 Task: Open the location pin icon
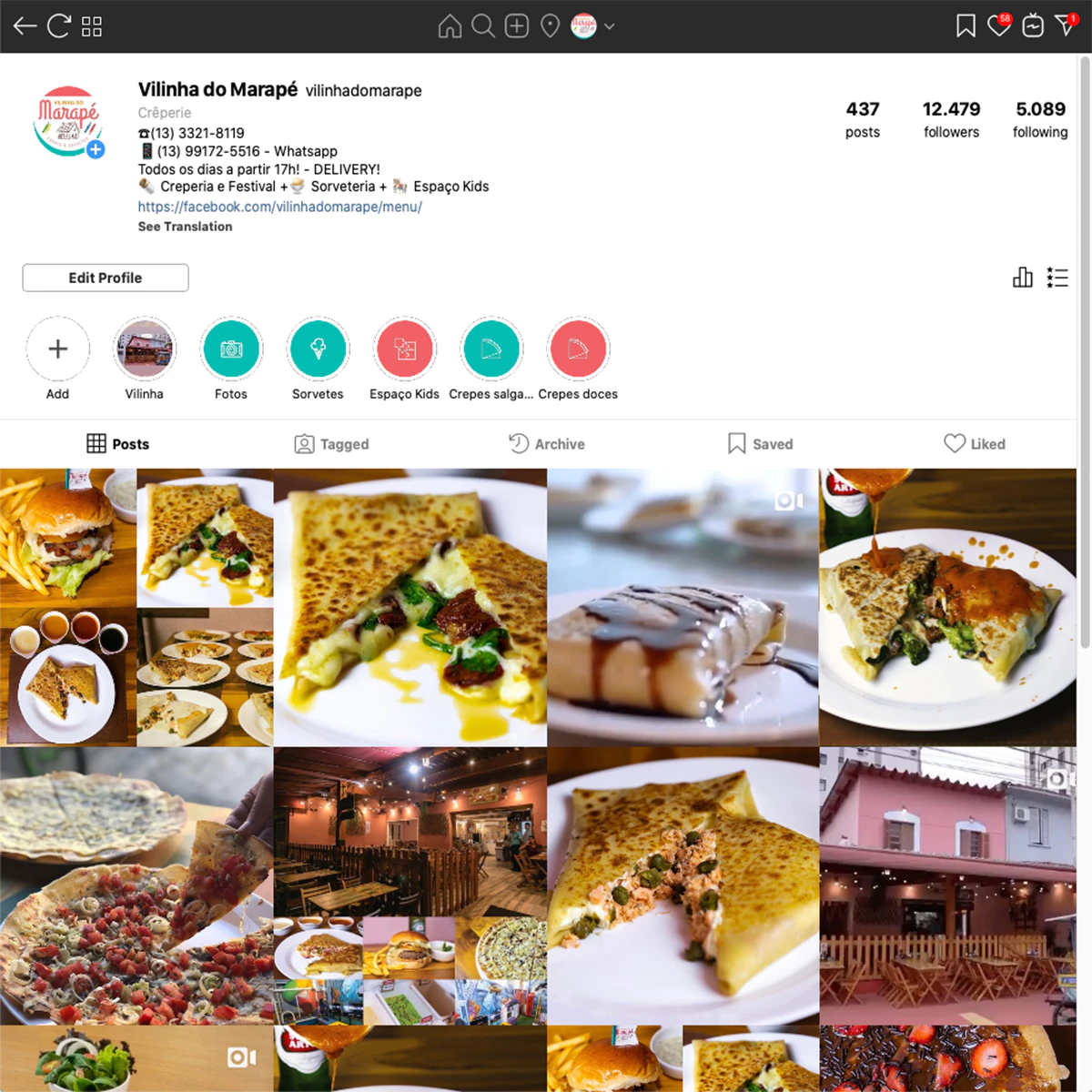550,26
